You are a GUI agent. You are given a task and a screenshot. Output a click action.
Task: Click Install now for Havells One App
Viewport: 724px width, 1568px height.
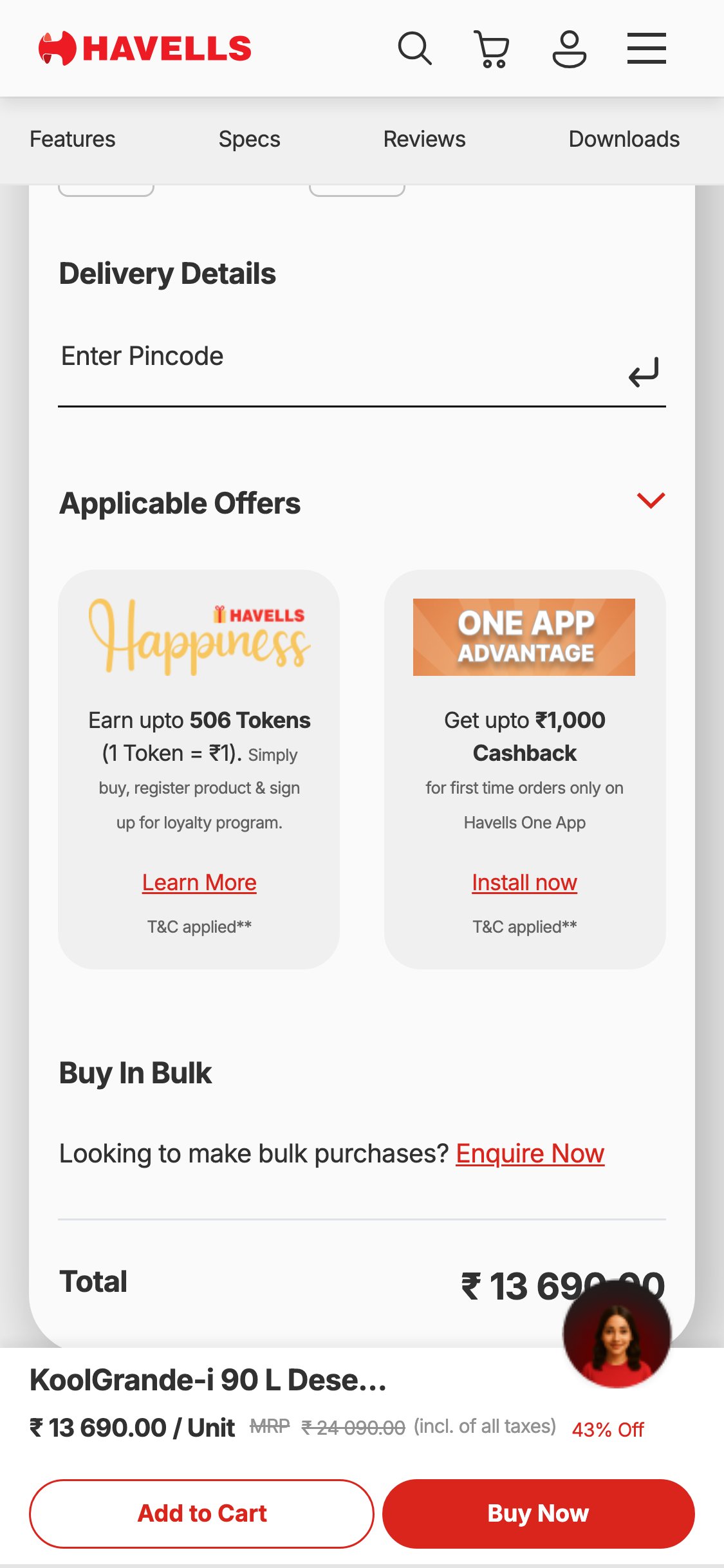point(524,882)
